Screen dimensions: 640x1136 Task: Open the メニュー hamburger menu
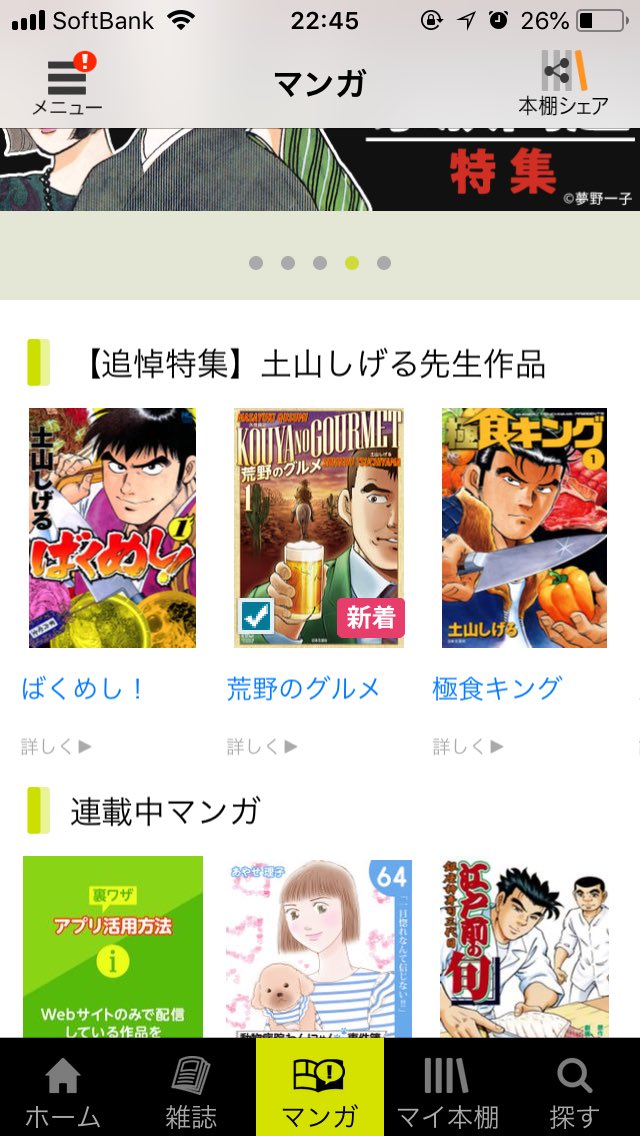point(67,84)
